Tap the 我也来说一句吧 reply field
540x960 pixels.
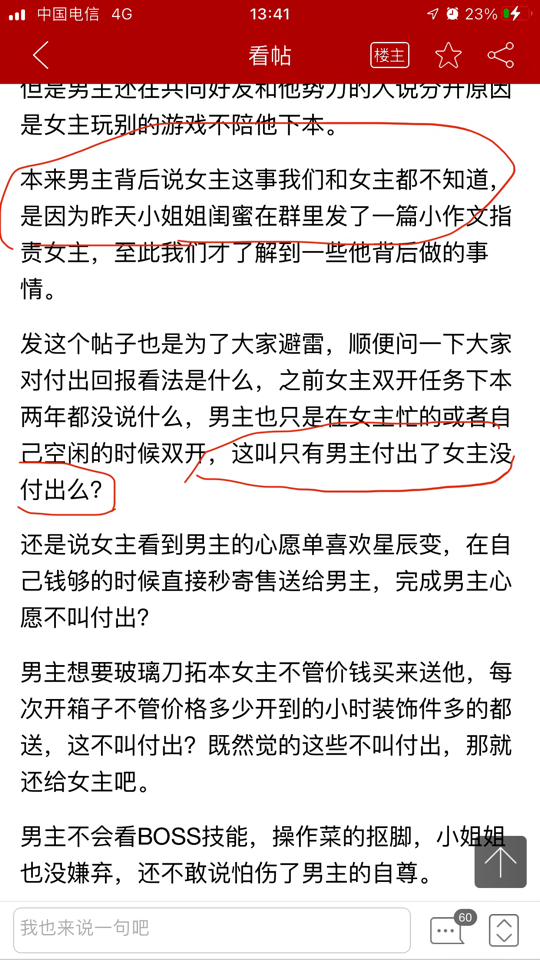click(x=212, y=928)
